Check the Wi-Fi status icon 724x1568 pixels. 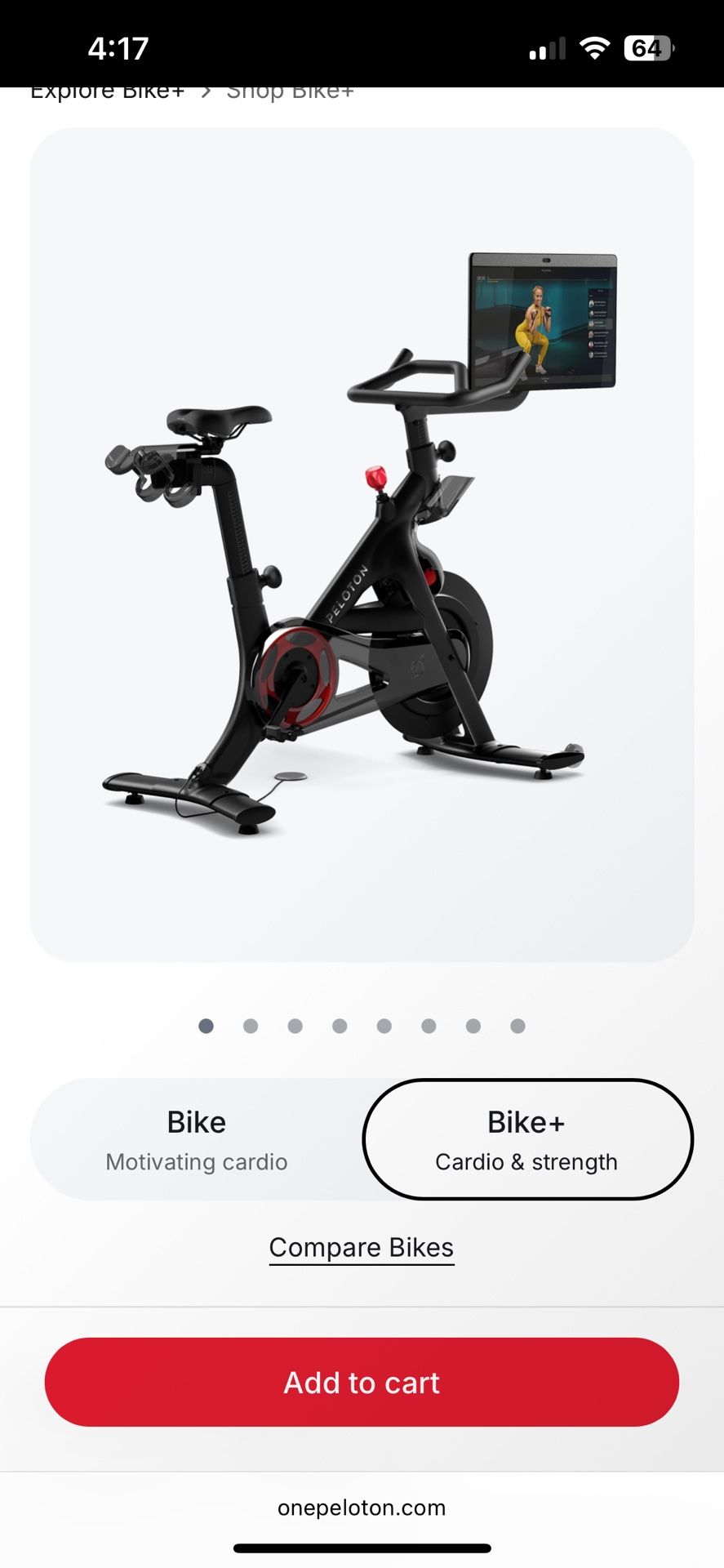pos(595,47)
